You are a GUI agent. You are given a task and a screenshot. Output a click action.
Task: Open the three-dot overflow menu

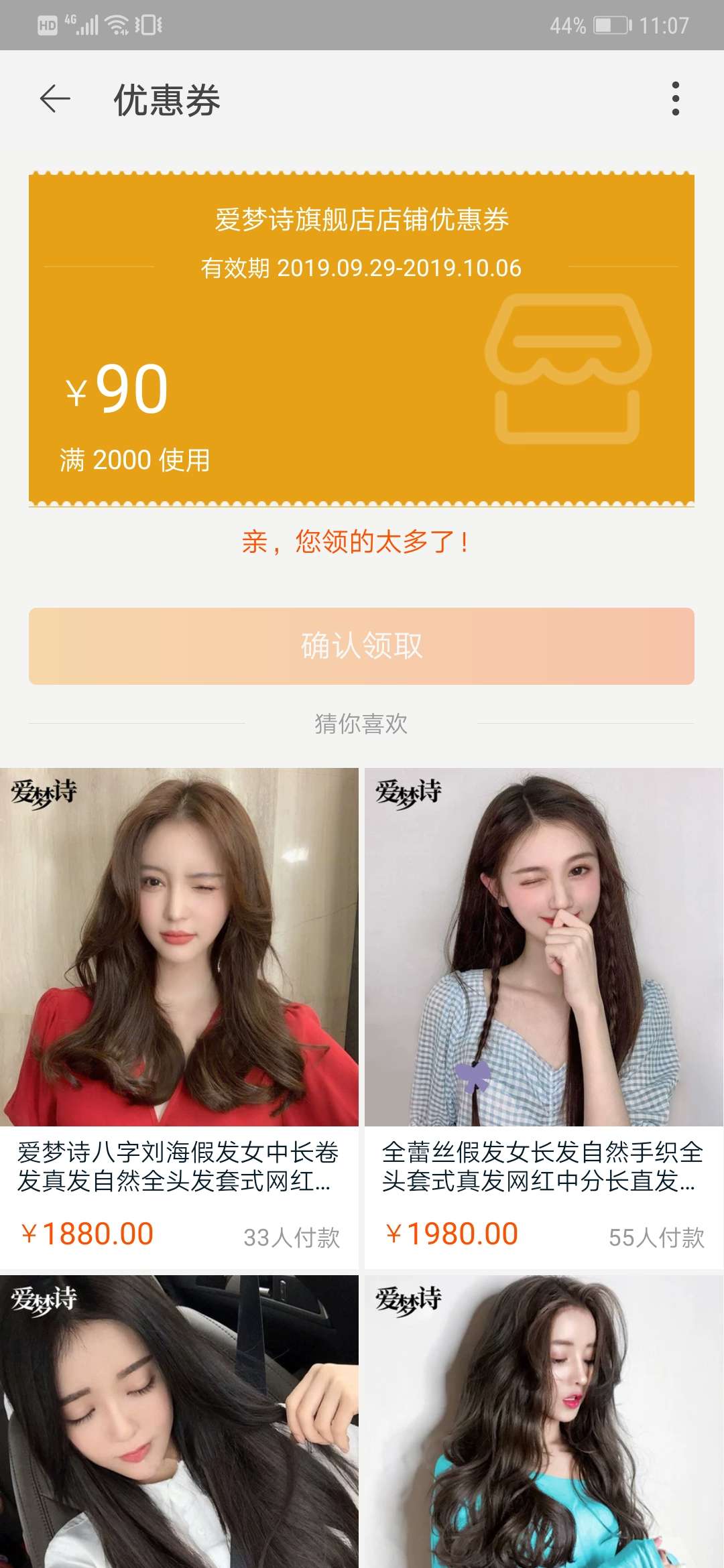[675, 99]
